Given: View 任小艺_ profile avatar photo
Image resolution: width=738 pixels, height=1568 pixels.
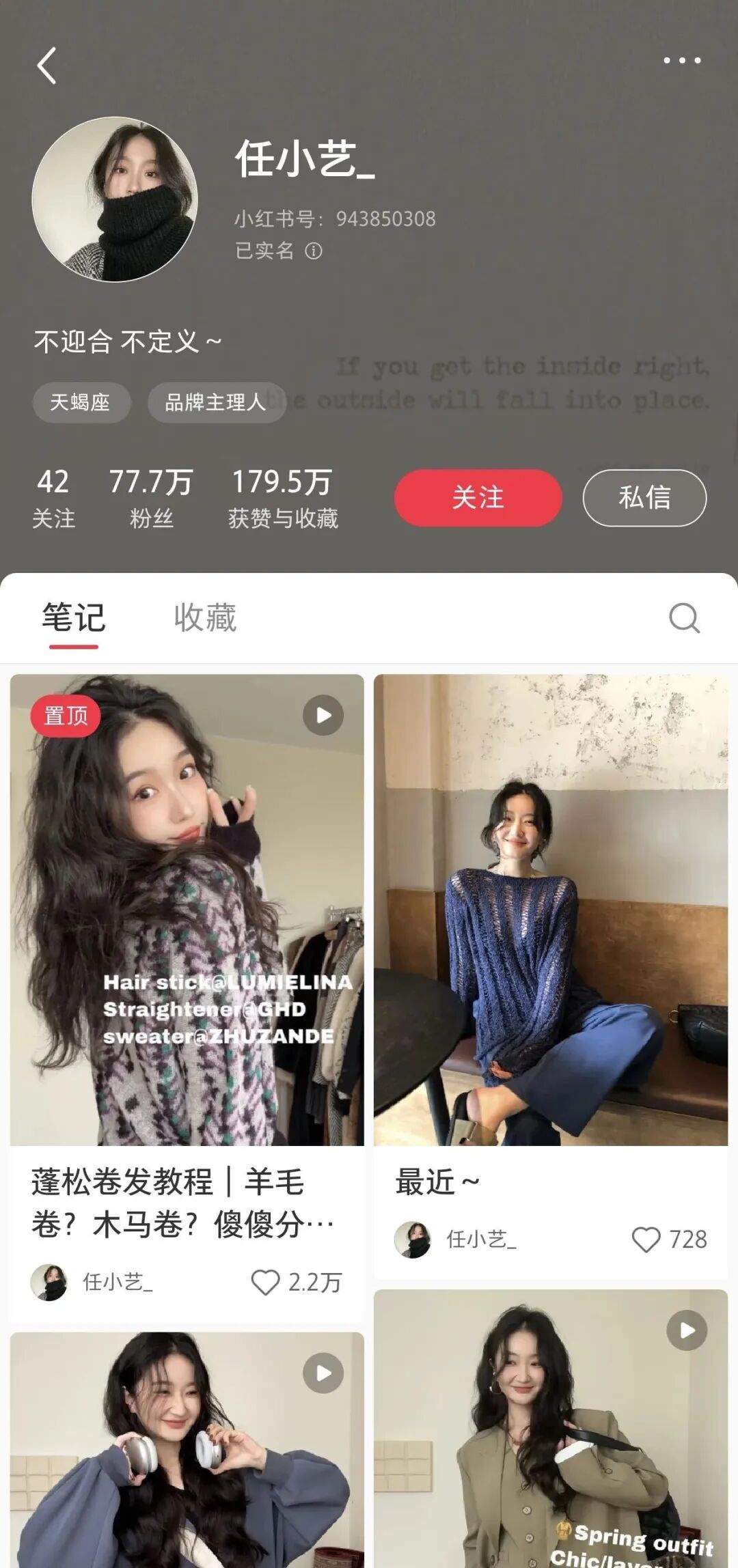Looking at the screenshot, I should (x=115, y=199).
